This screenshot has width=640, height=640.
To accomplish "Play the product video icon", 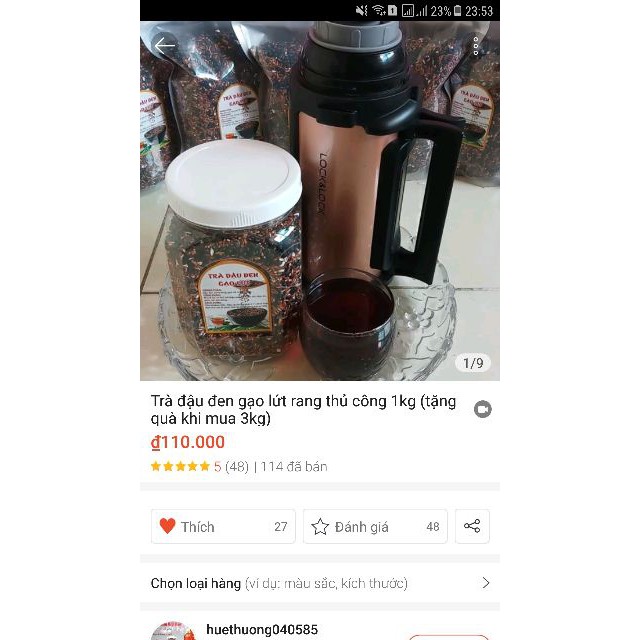I will (x=482, y=409).
